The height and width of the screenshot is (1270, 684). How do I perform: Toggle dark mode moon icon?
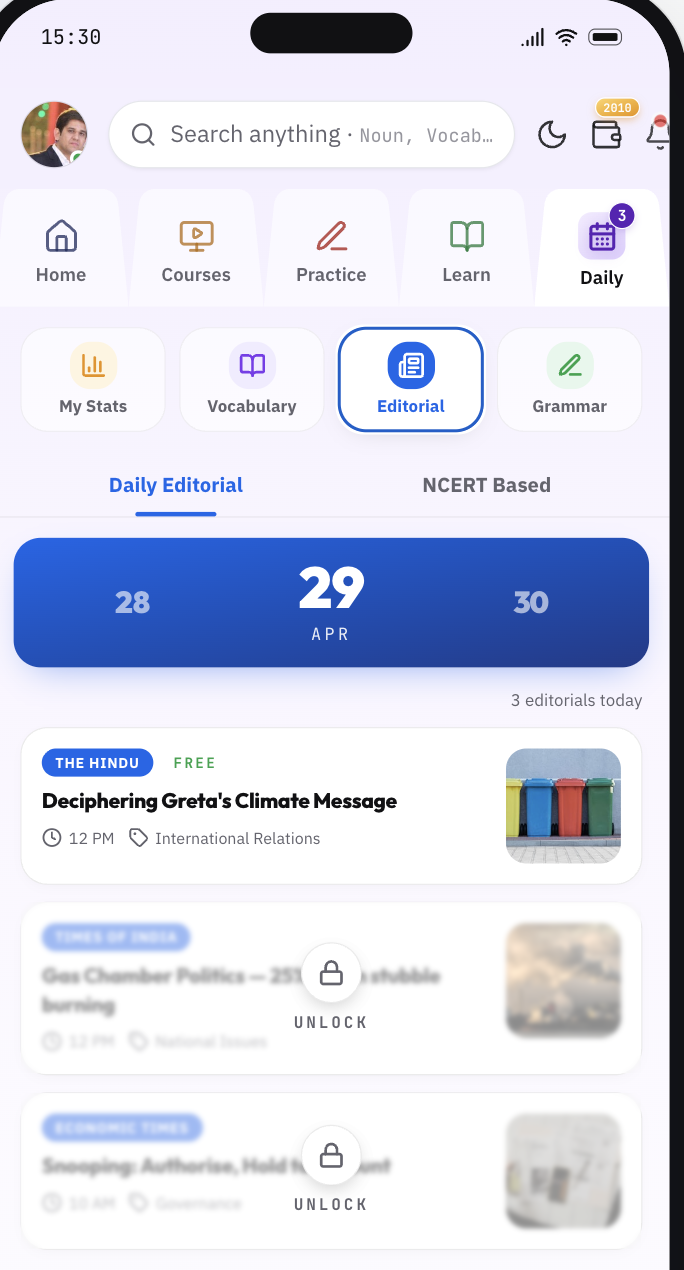(x=552, y=134)
